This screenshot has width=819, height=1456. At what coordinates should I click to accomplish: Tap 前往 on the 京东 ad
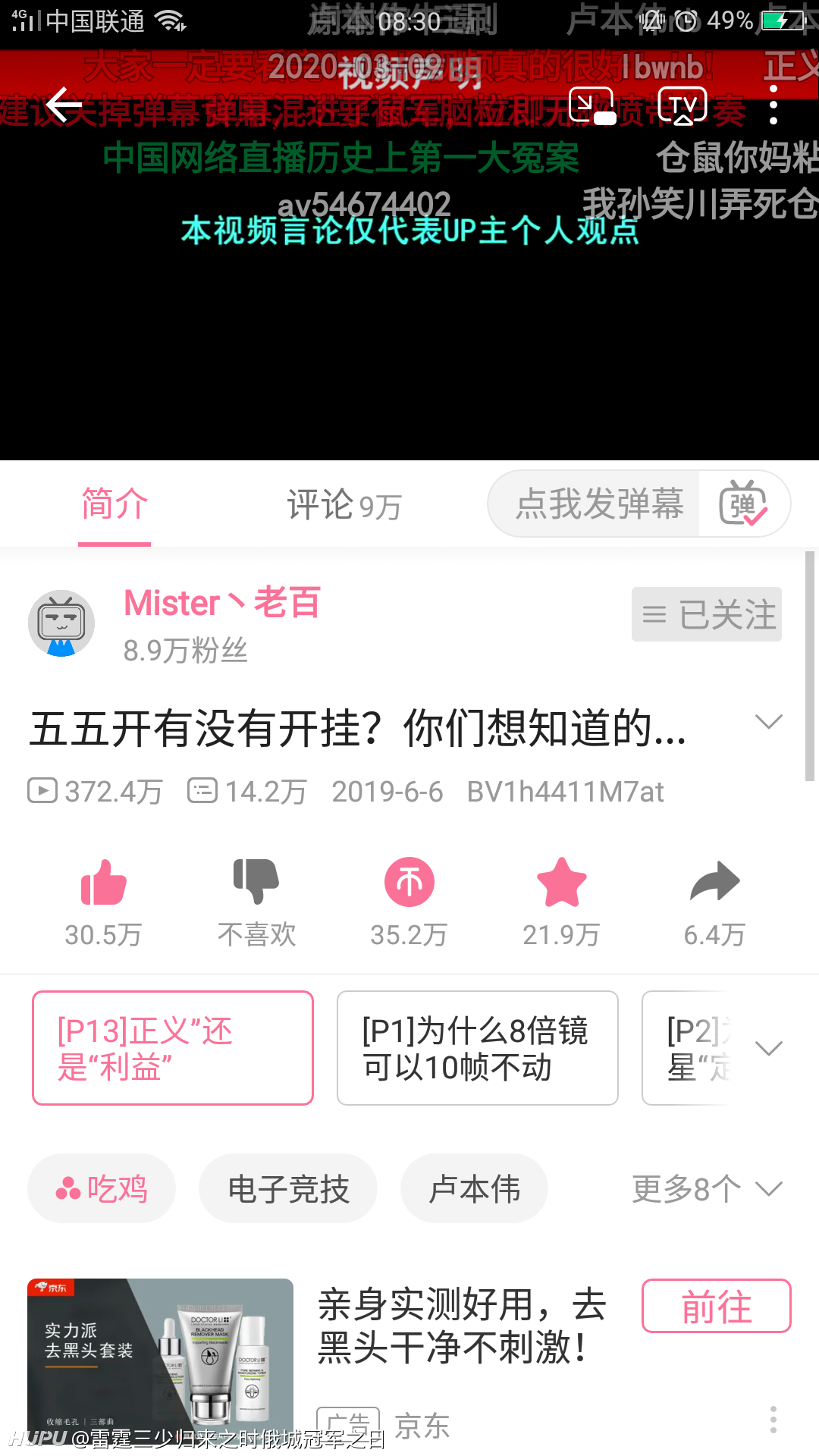pyautogui.click(x=717, y=1306)
